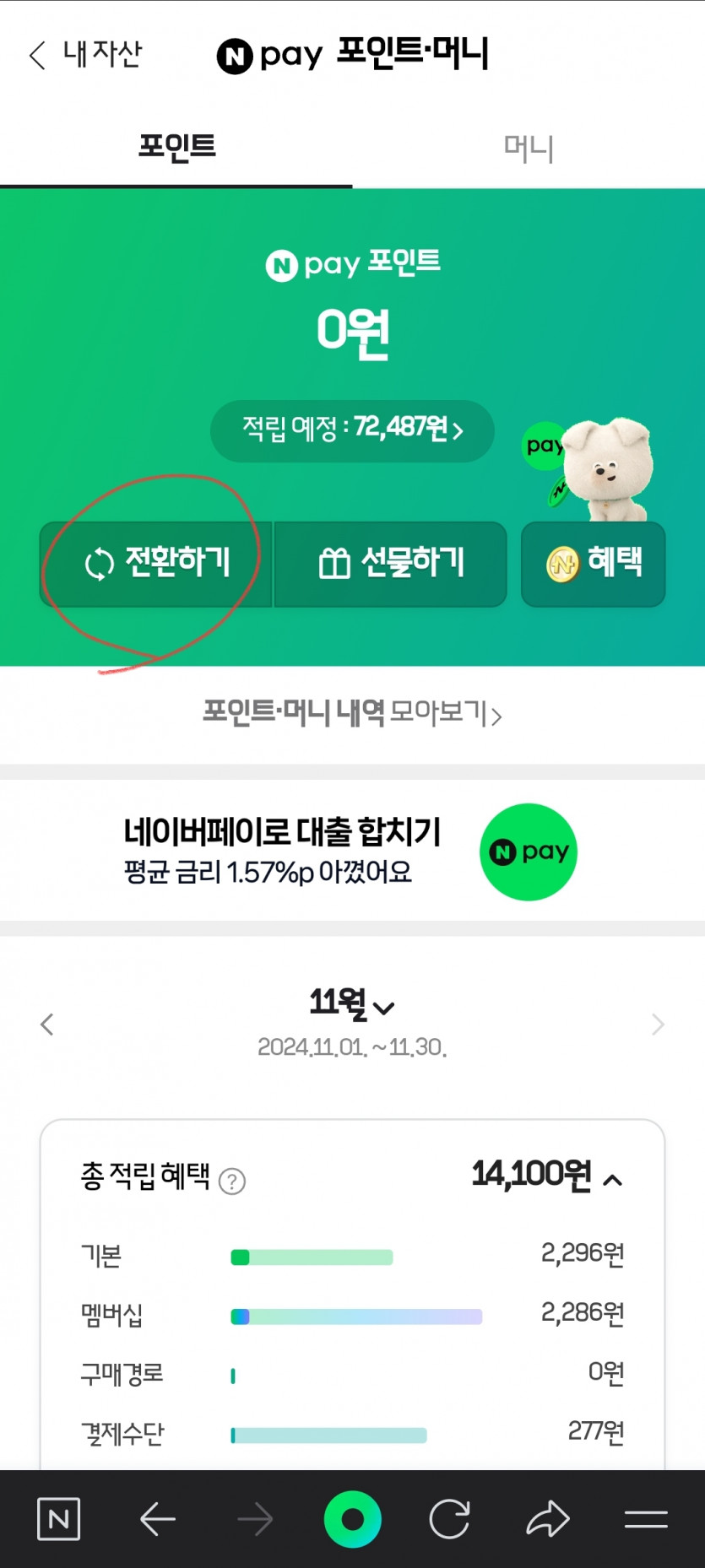Open the 네이버페이로 대출 합치기 banner
The width and height of the screenshot is (705, 1568).
click(352, 851)
